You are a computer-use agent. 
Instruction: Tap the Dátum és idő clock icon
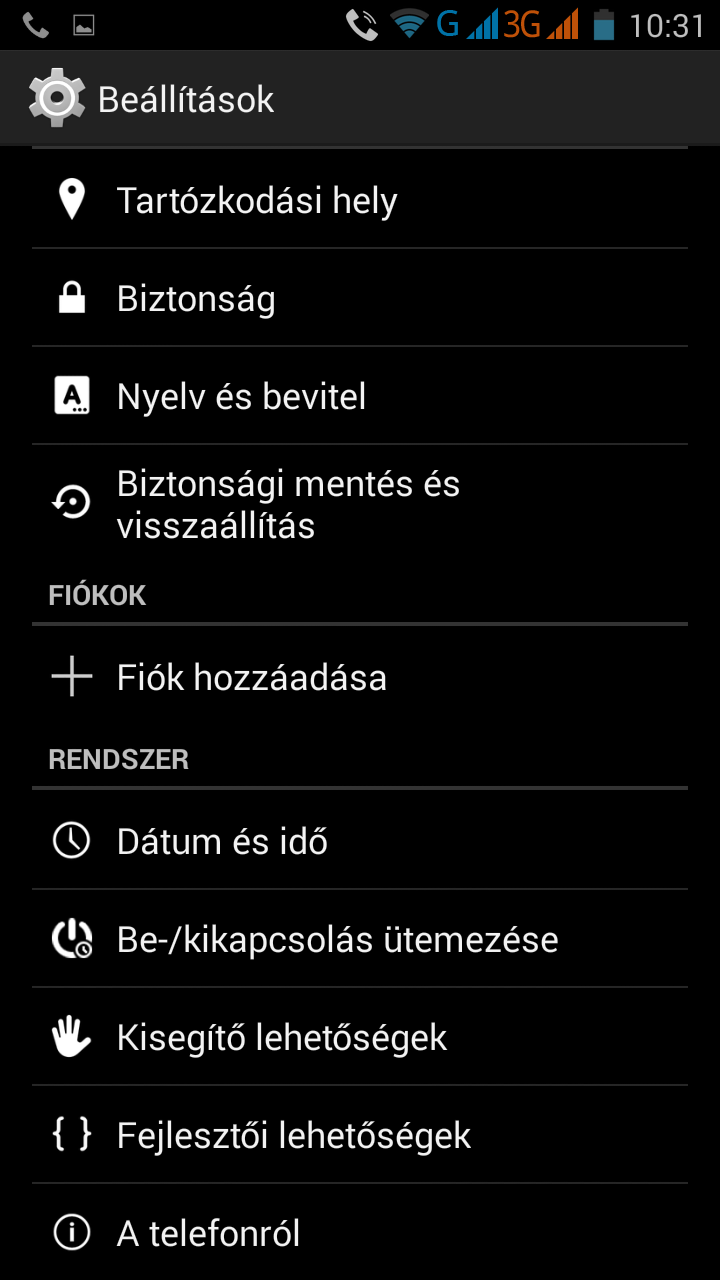point(71,840)
